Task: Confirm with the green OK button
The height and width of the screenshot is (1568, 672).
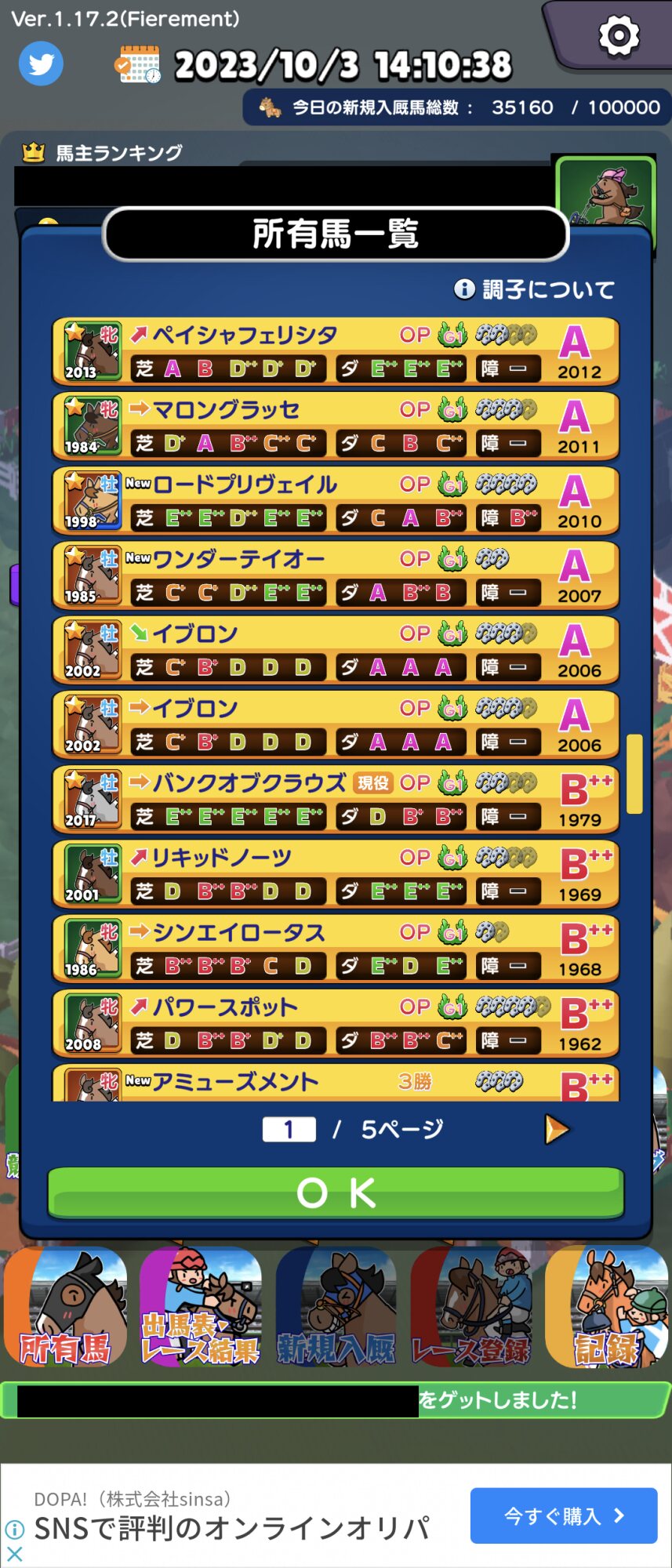Action: pyautogui.click(x=336, y=1193)
